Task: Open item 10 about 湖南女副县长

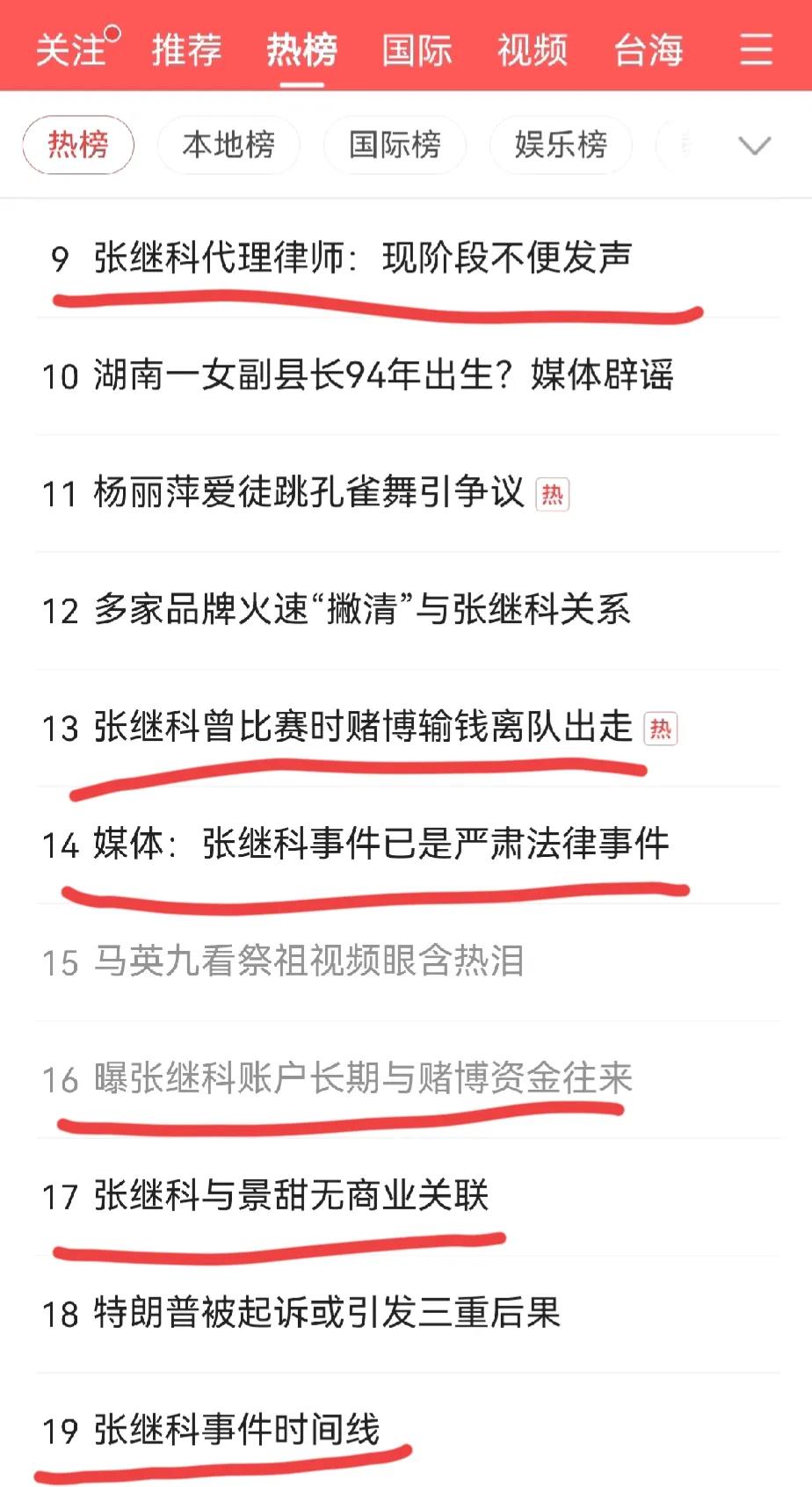Action: (x=408, y=376)
